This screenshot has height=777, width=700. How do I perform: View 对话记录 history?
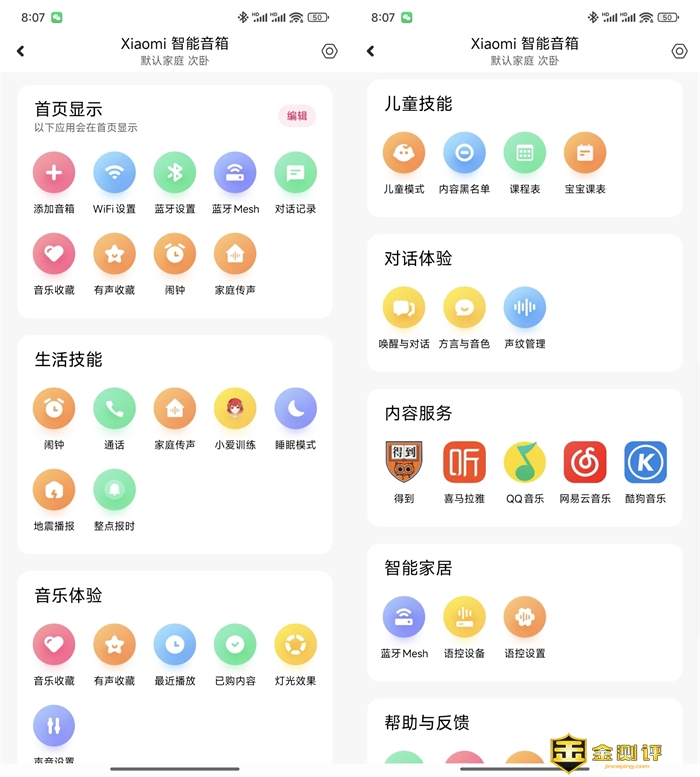pyautogui.click(x=295, y=173)
